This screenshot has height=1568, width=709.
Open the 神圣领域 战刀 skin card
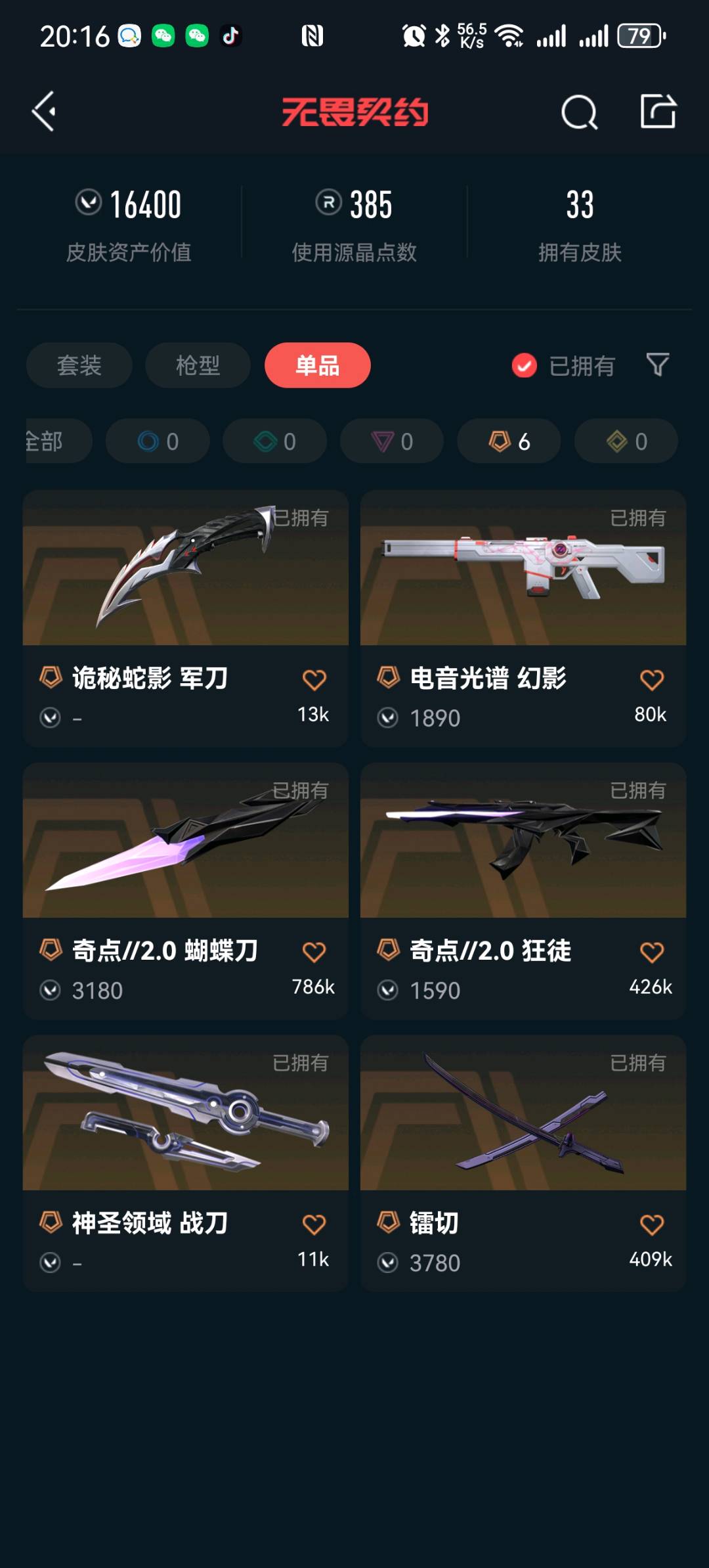(185, 1113)
